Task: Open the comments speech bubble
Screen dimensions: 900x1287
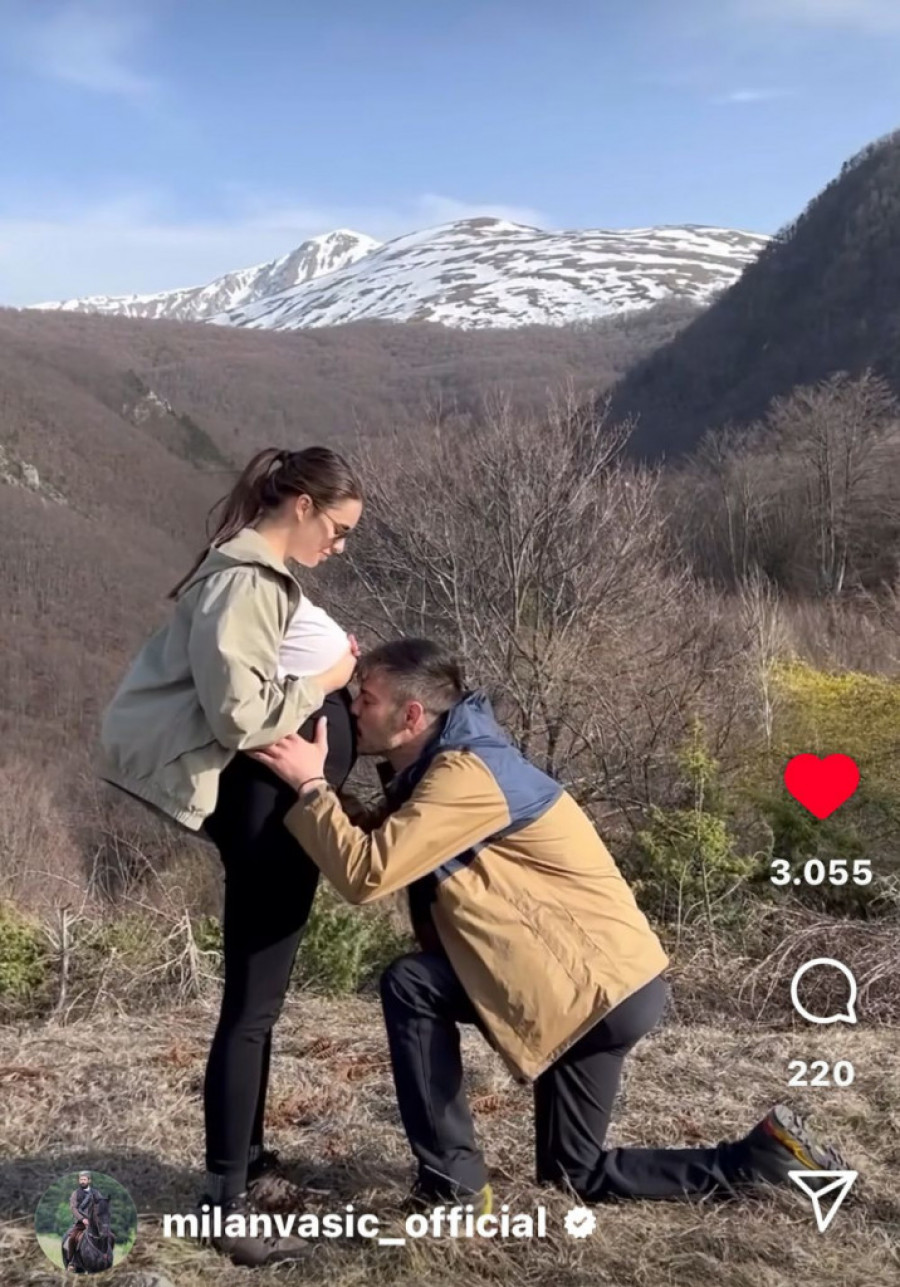Action: tap(823, 990)
